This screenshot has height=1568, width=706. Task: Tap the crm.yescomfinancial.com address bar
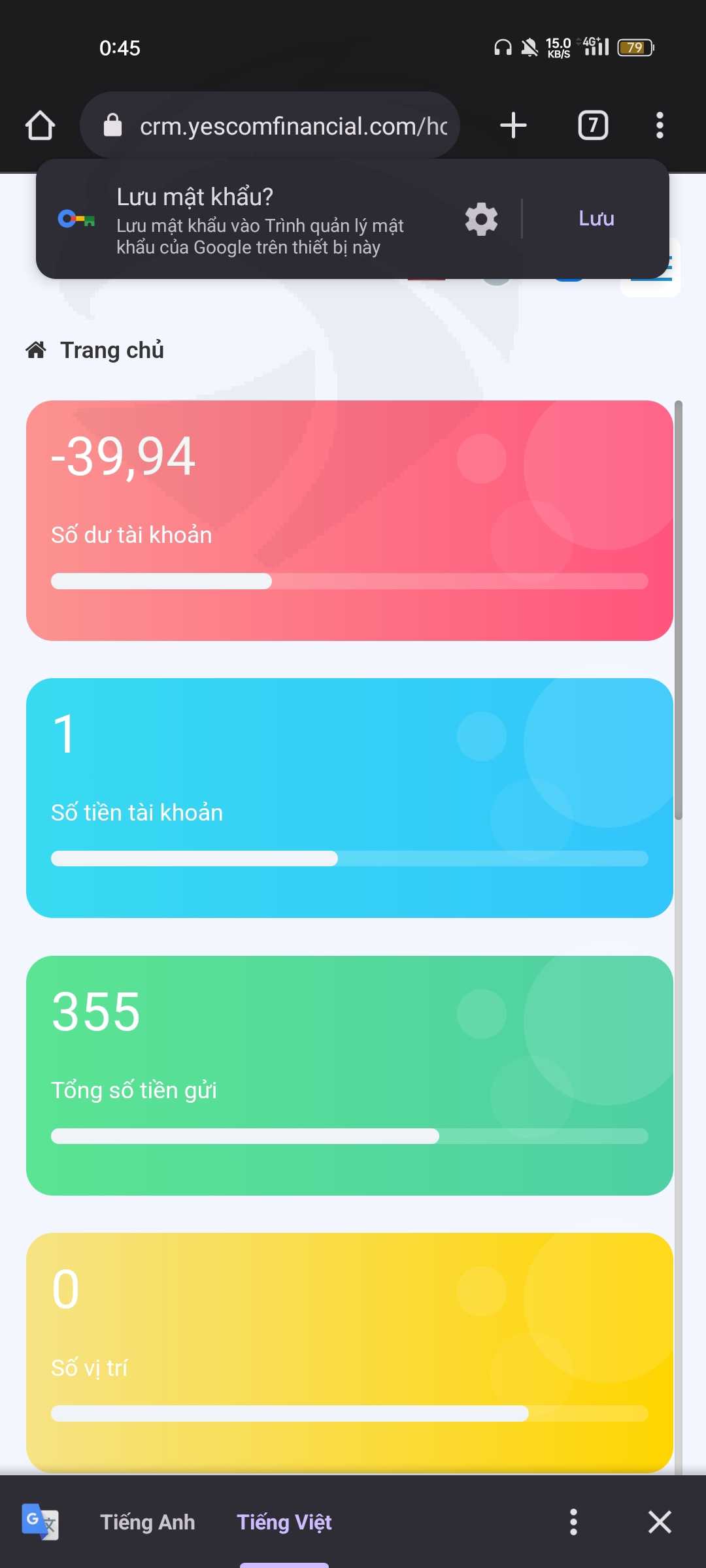point(270,125)
